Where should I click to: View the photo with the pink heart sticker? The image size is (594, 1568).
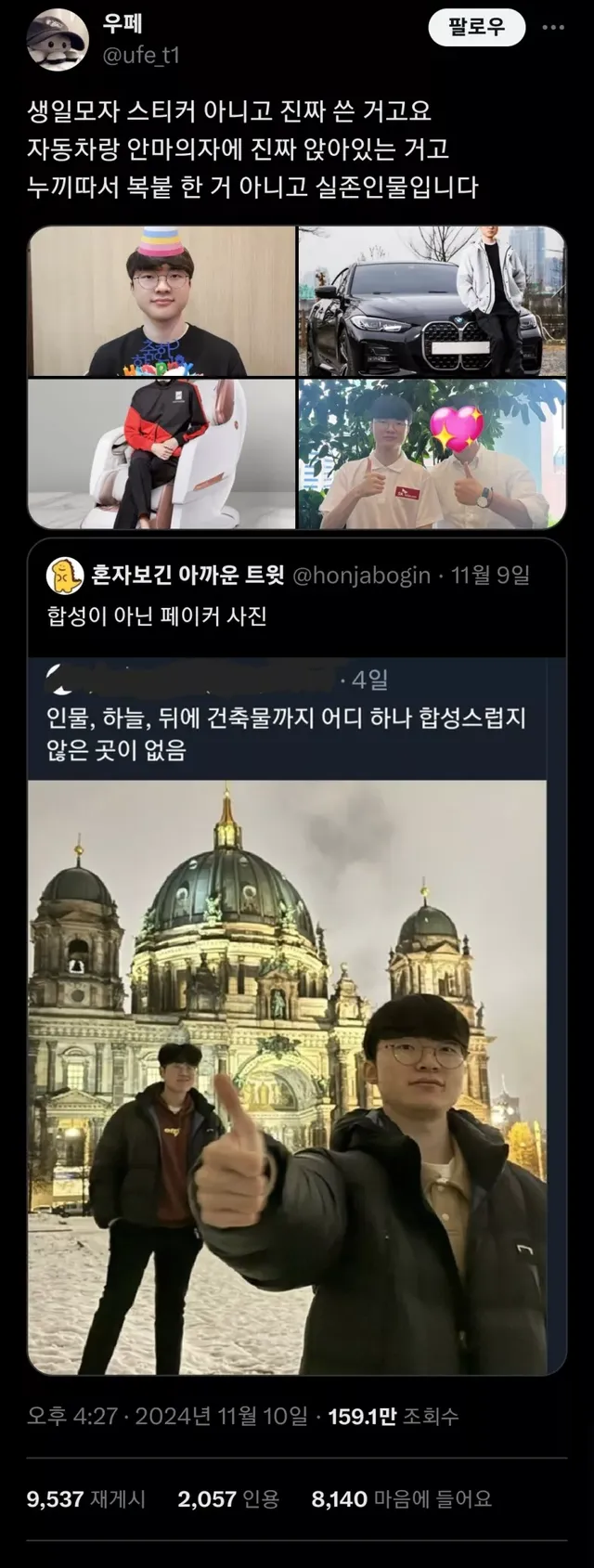(432, 453)
